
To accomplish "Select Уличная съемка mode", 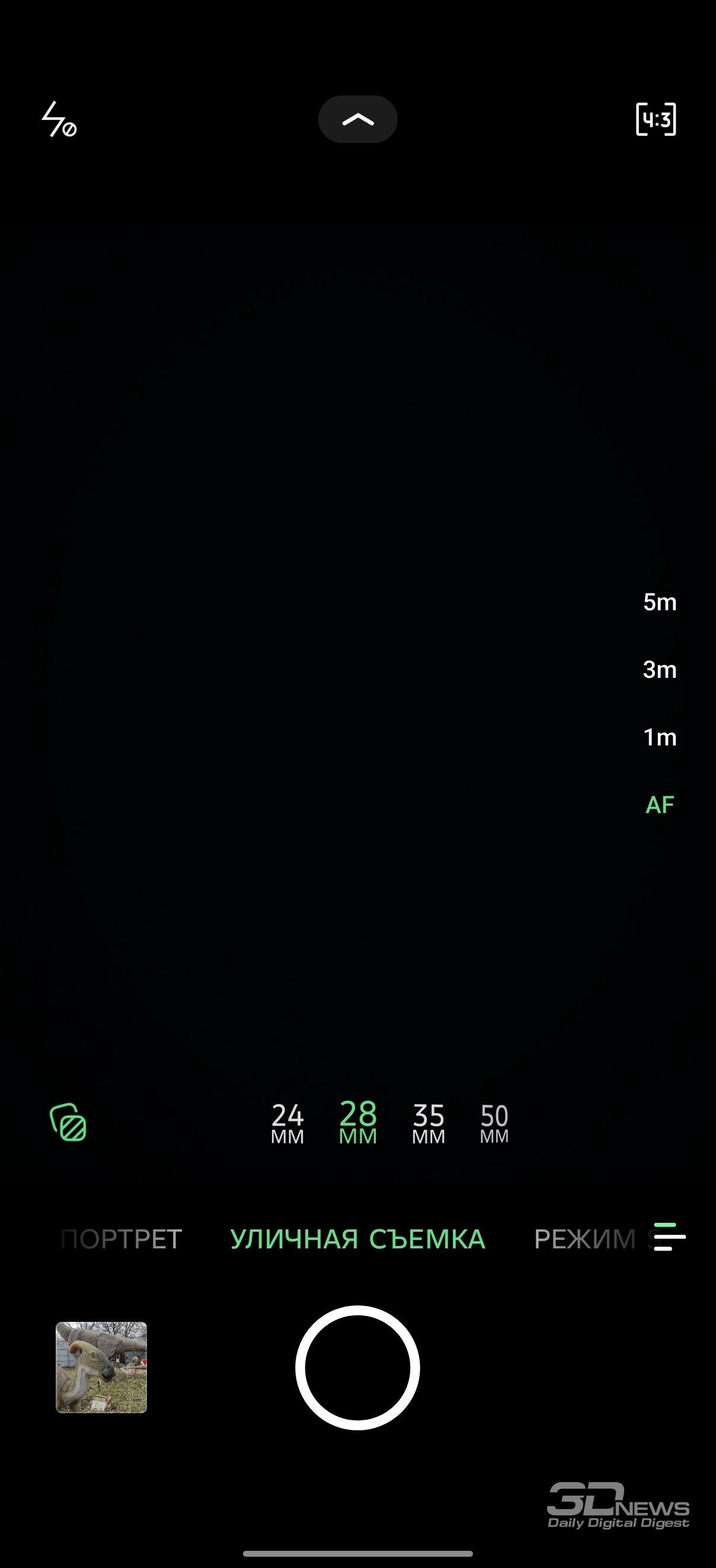I will [x=357, y=1239].
